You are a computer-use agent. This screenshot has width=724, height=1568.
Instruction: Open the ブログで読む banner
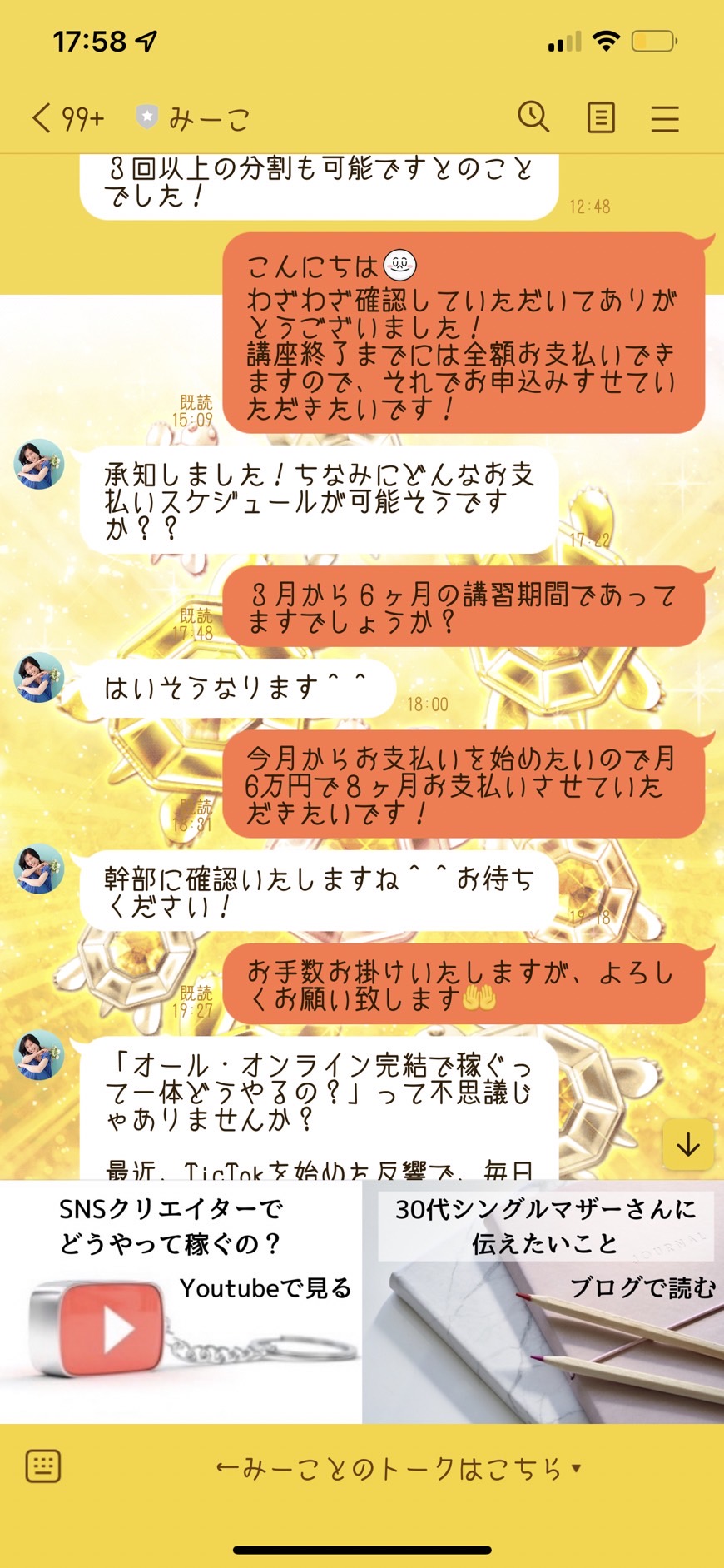point(543,1302)
